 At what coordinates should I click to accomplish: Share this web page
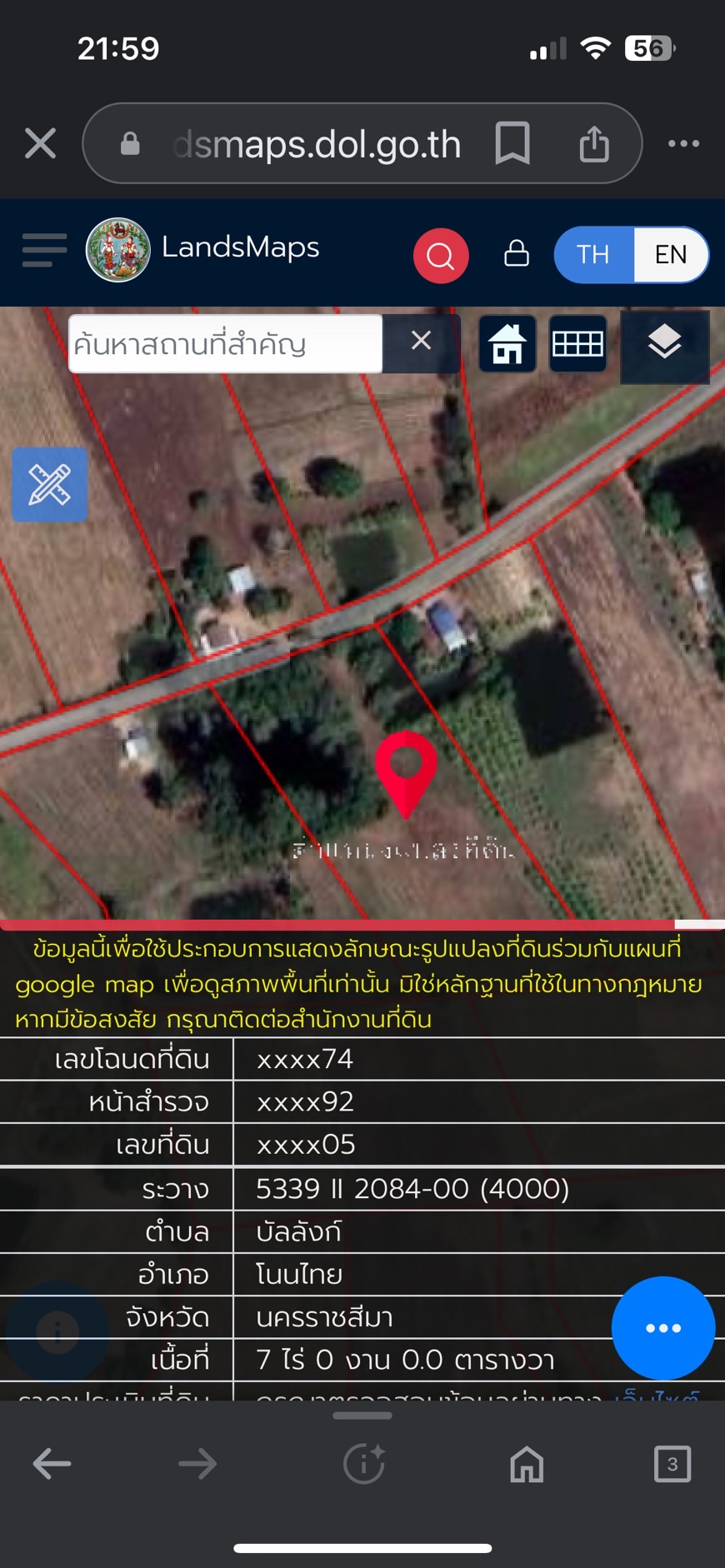(593, 143)
